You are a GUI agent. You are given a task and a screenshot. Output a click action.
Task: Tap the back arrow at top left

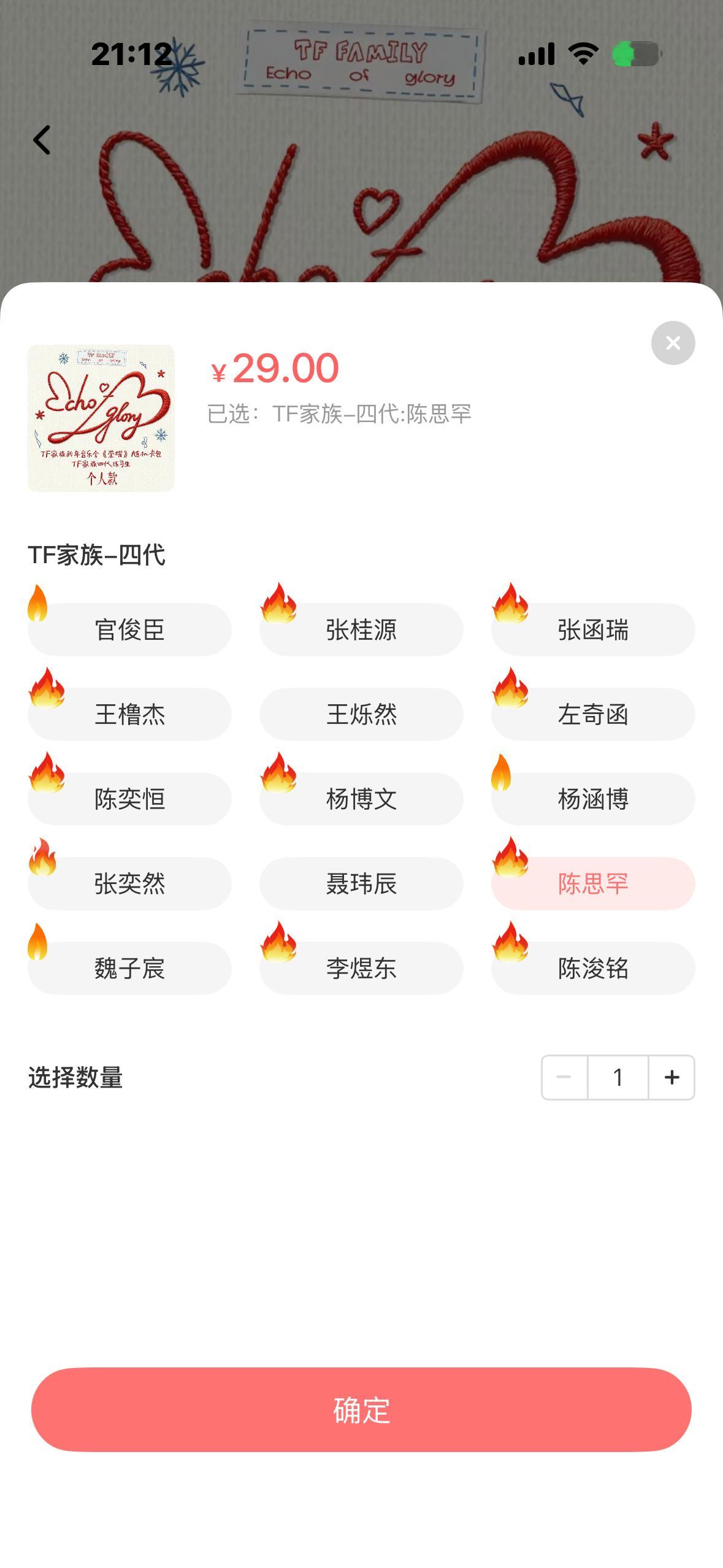point(42,139)
